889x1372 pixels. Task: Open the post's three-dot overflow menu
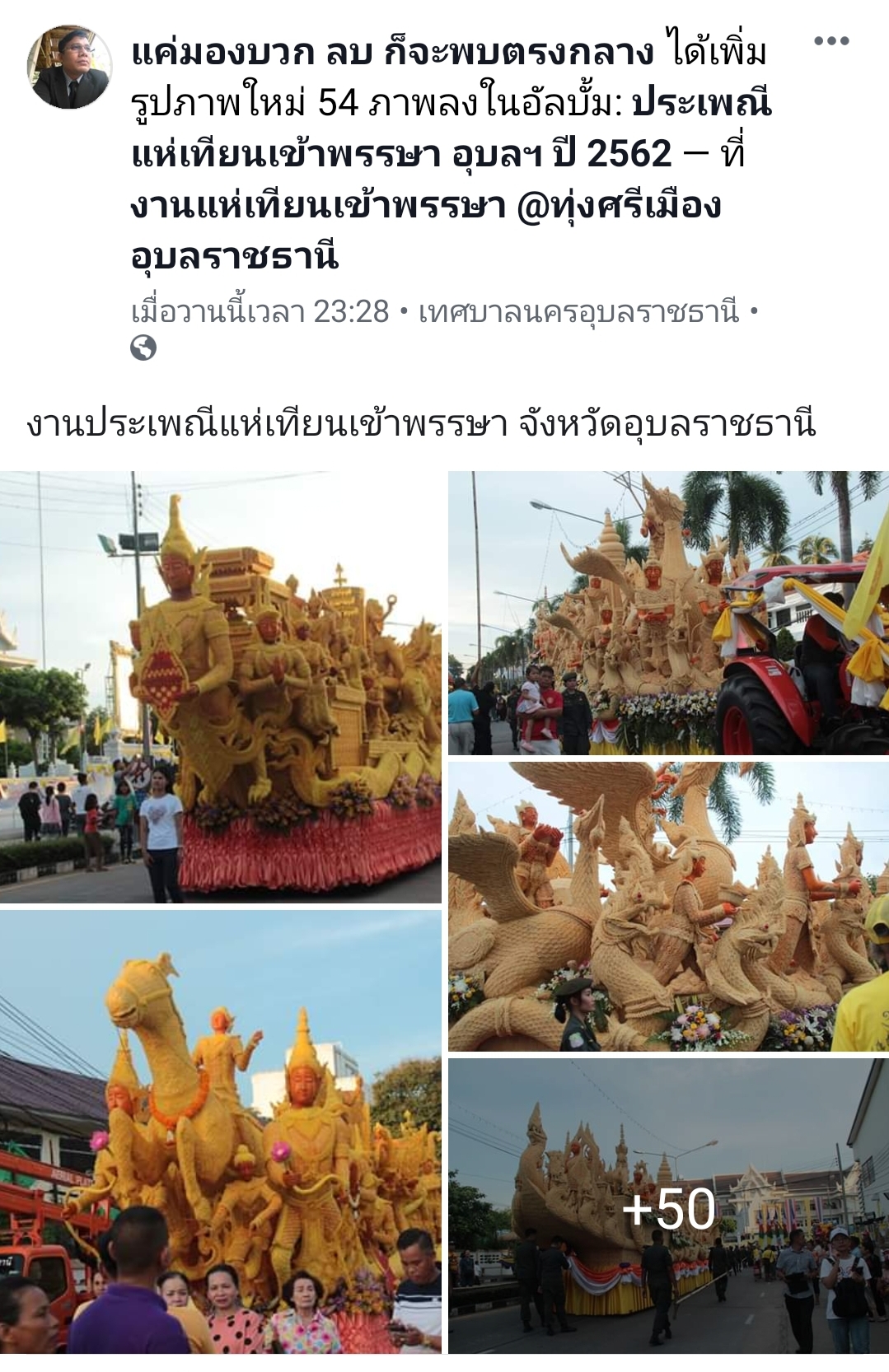[x=831, y=40]
